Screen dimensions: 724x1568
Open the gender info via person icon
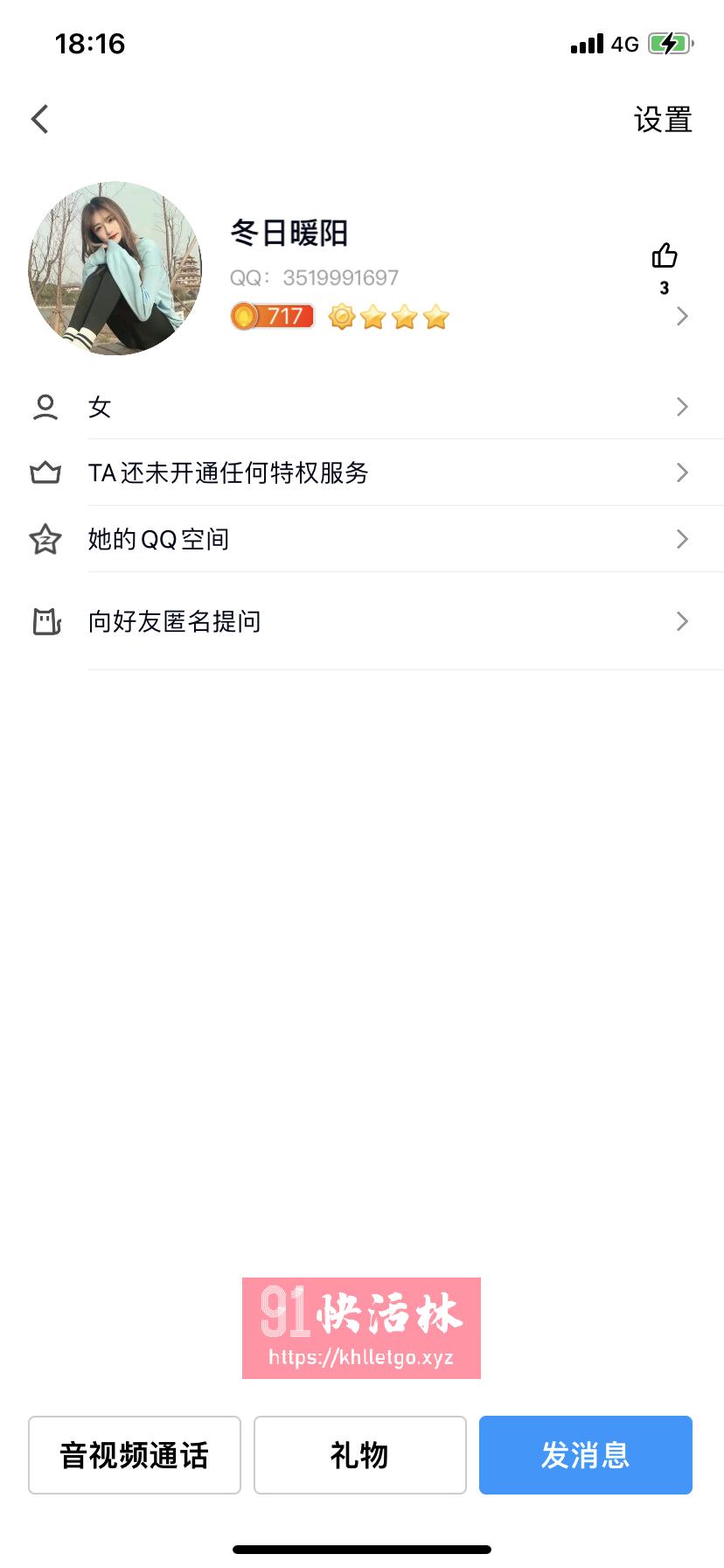45,406
